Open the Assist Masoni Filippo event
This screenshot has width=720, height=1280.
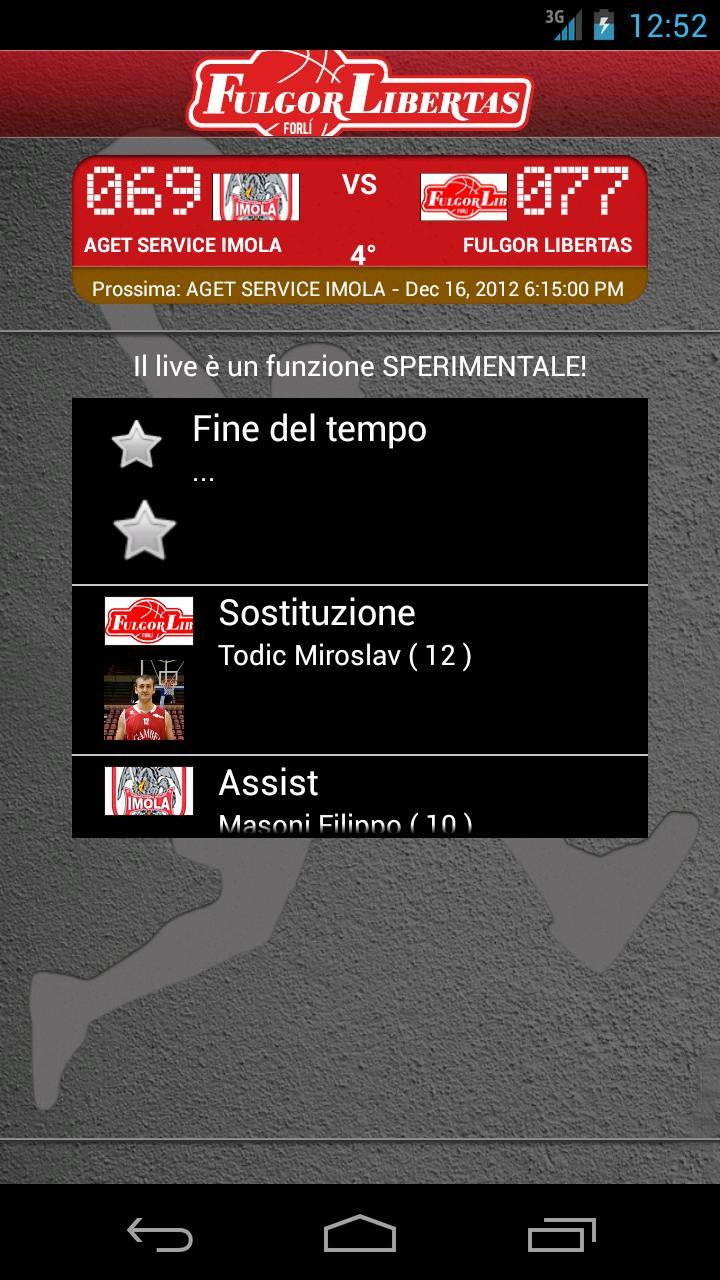360,798
